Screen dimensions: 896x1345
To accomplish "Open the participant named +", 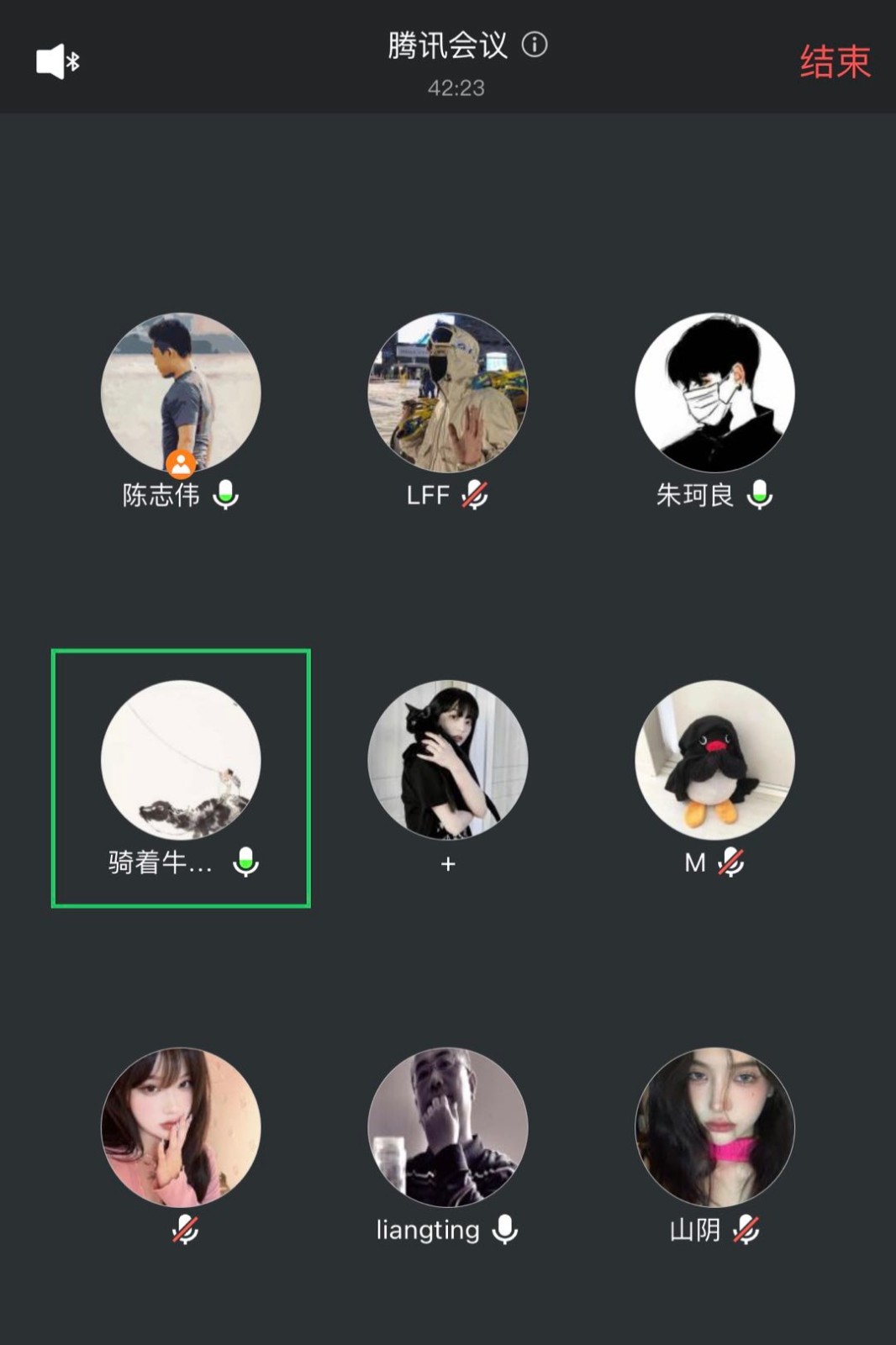I will pos(447,760).
